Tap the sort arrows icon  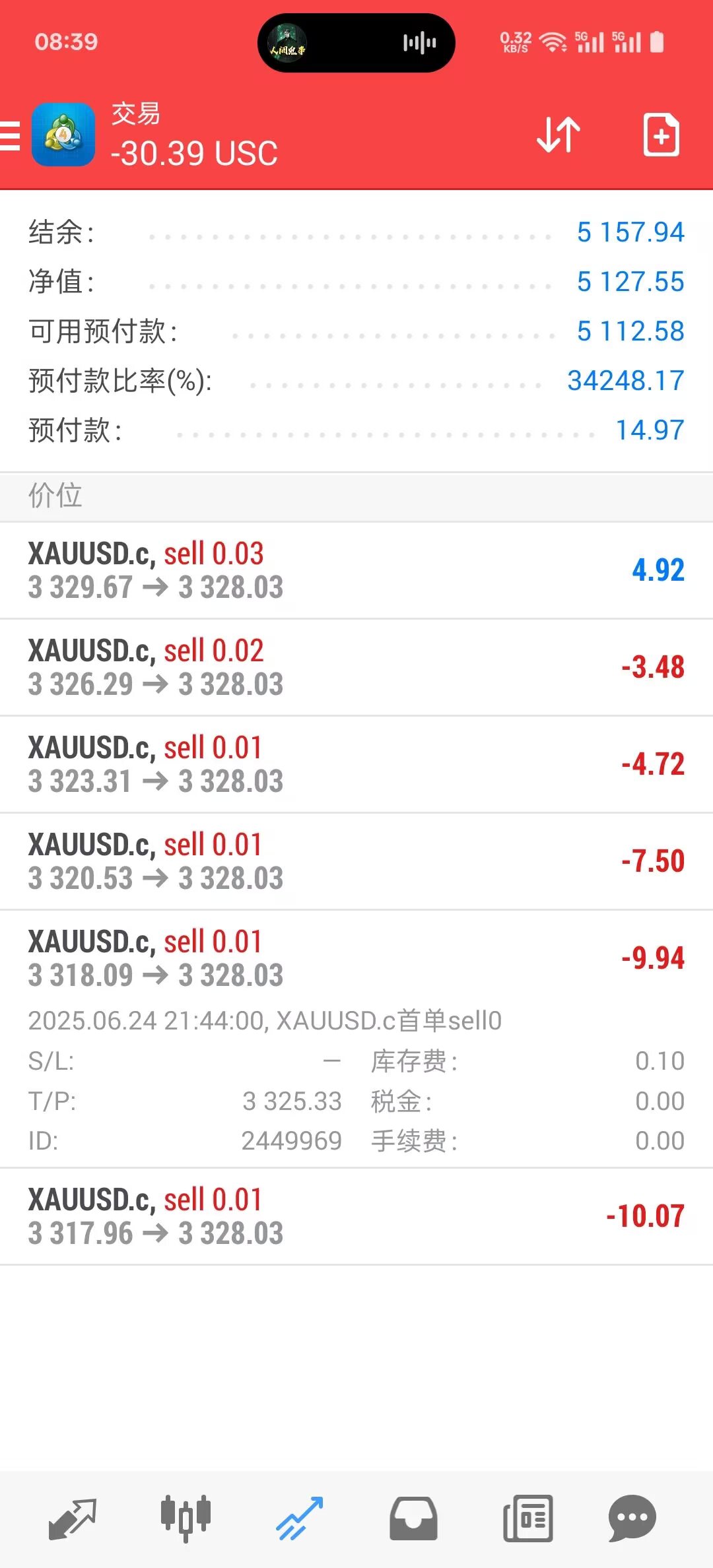point(559,135)
